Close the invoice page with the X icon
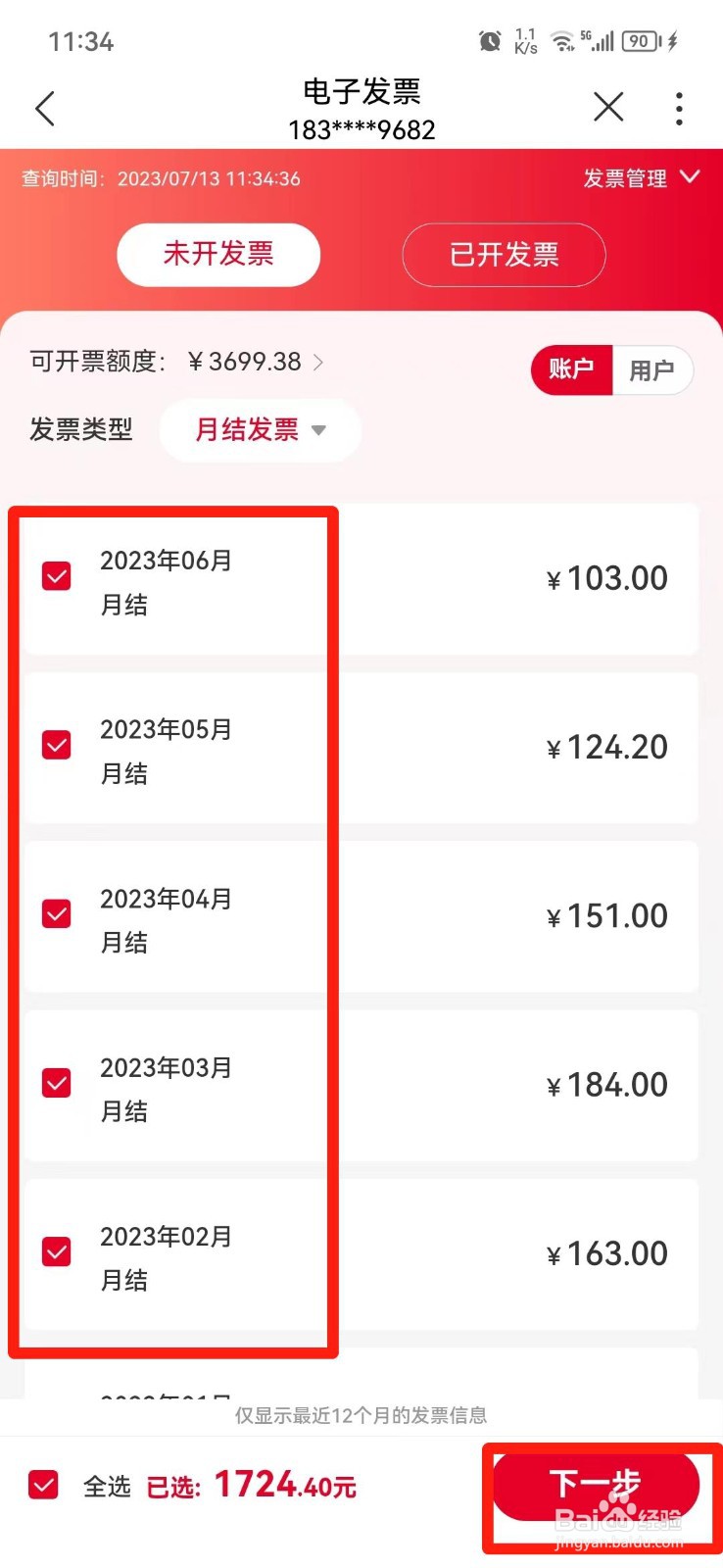Viewport: 723px width, 1568px height. (607, 108)
